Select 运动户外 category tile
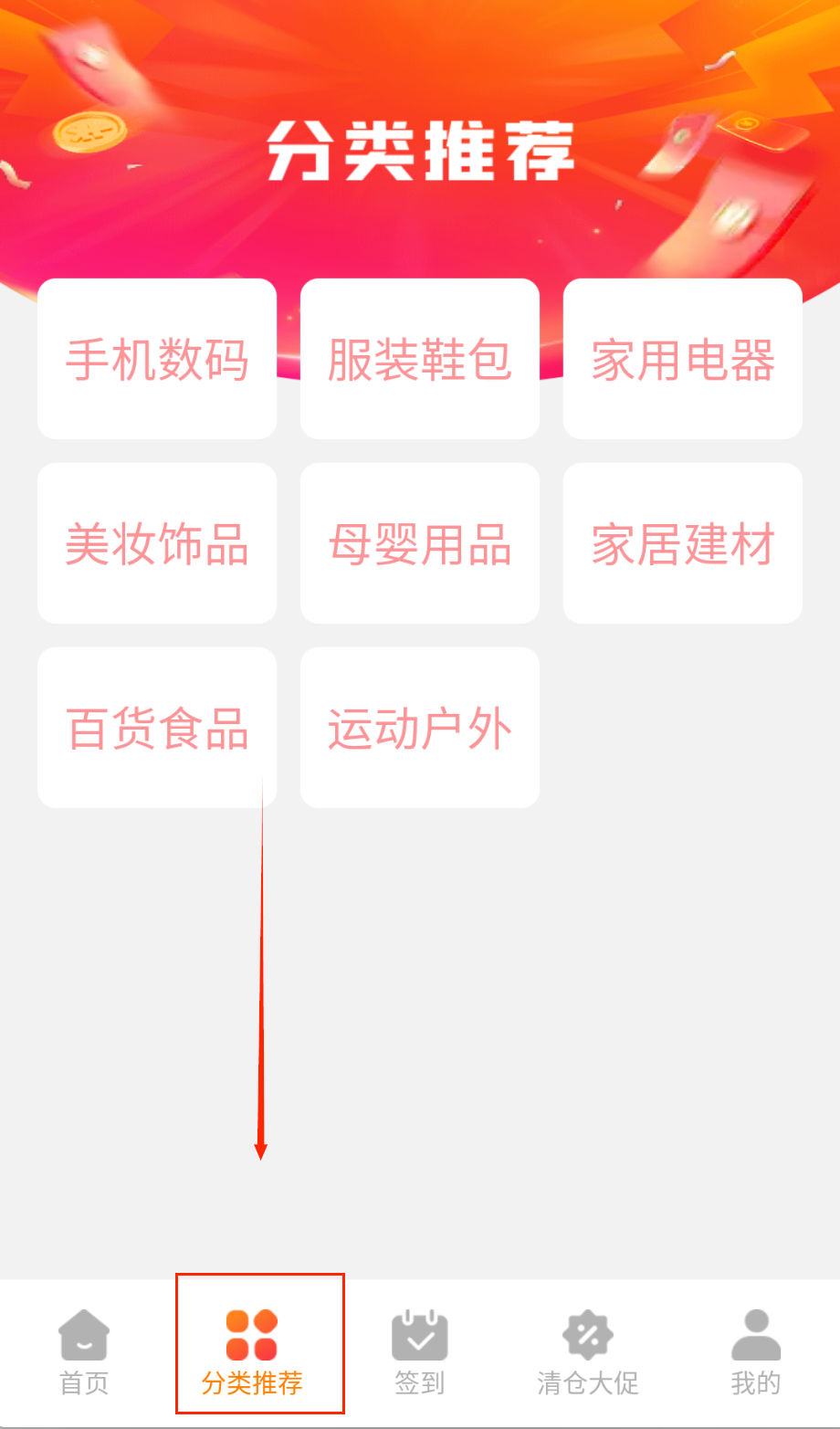 pos(420,728)
